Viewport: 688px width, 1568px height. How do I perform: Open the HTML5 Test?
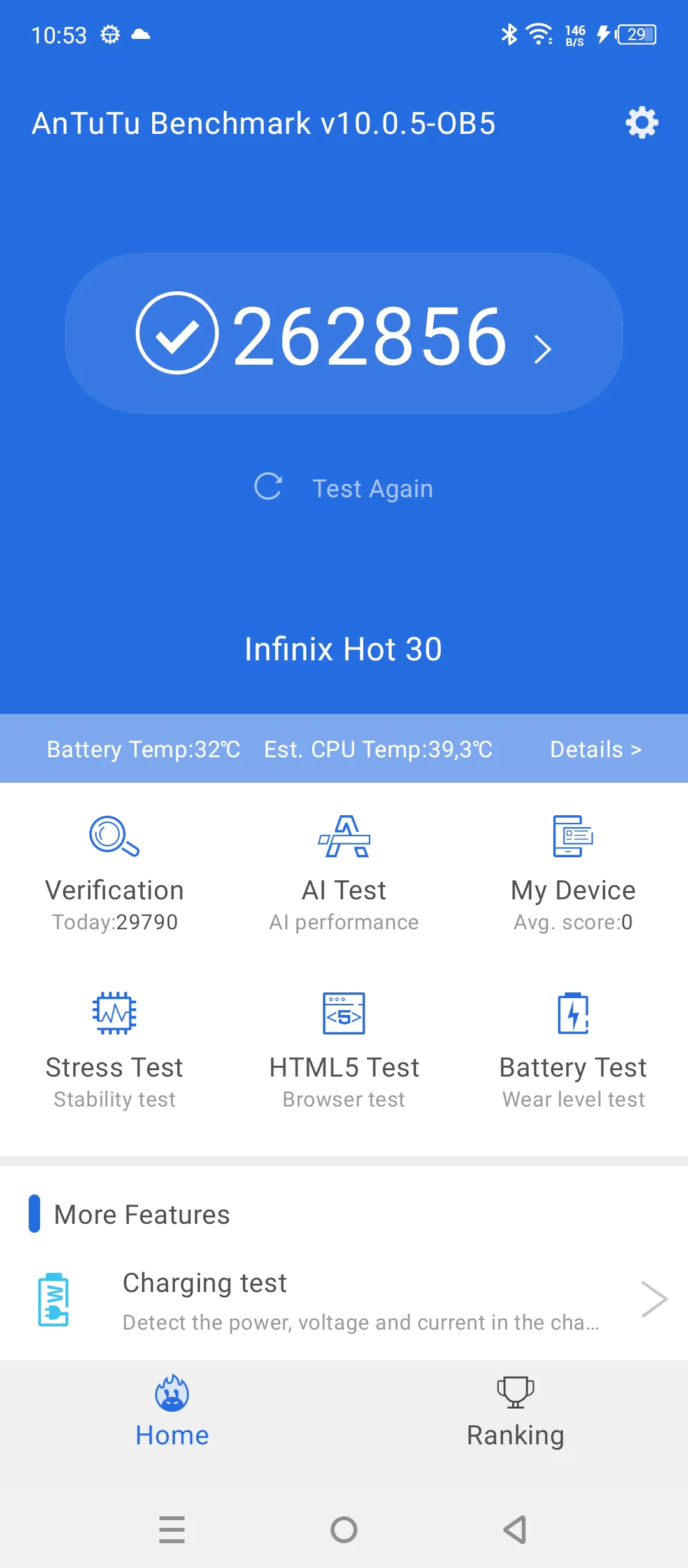pos(344,1050)
